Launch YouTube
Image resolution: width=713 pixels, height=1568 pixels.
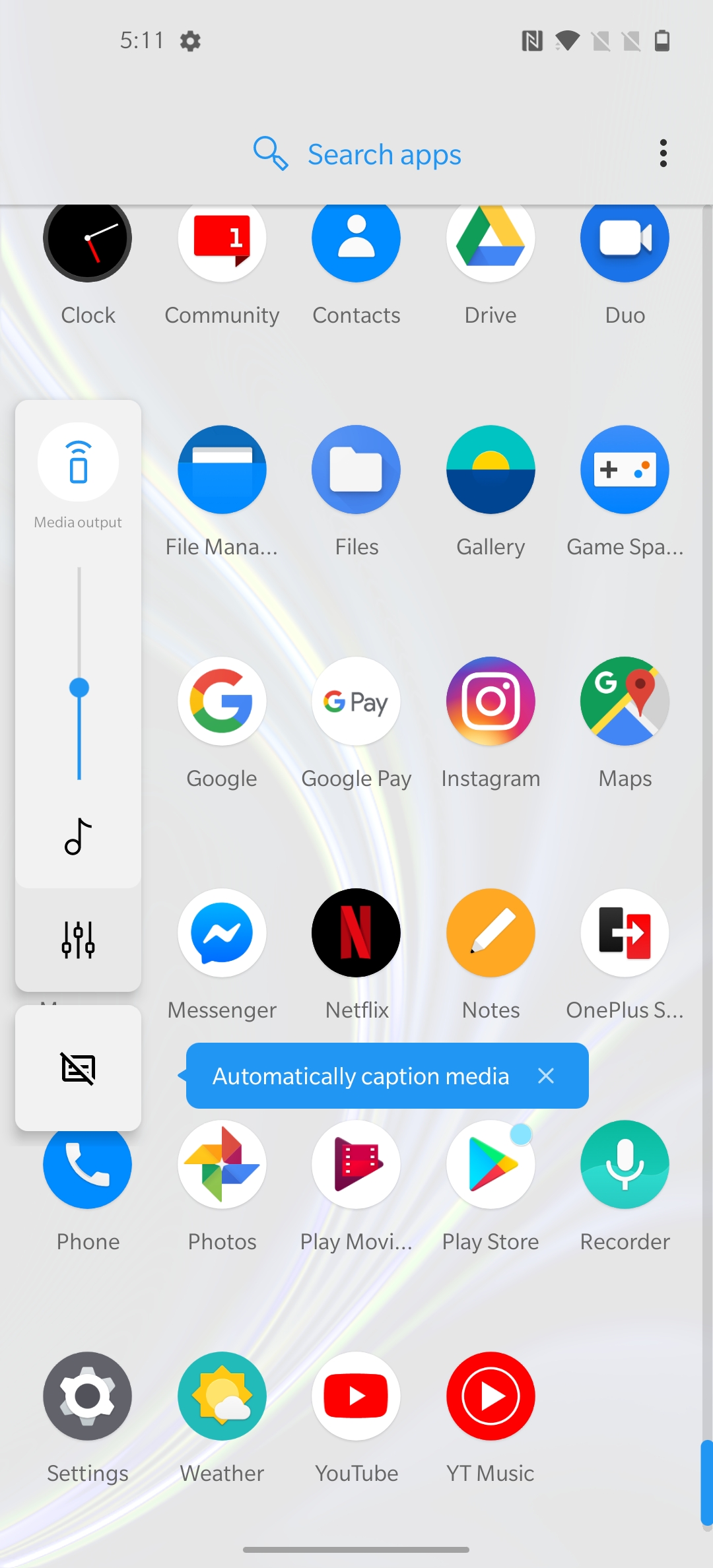point(356,1396)
